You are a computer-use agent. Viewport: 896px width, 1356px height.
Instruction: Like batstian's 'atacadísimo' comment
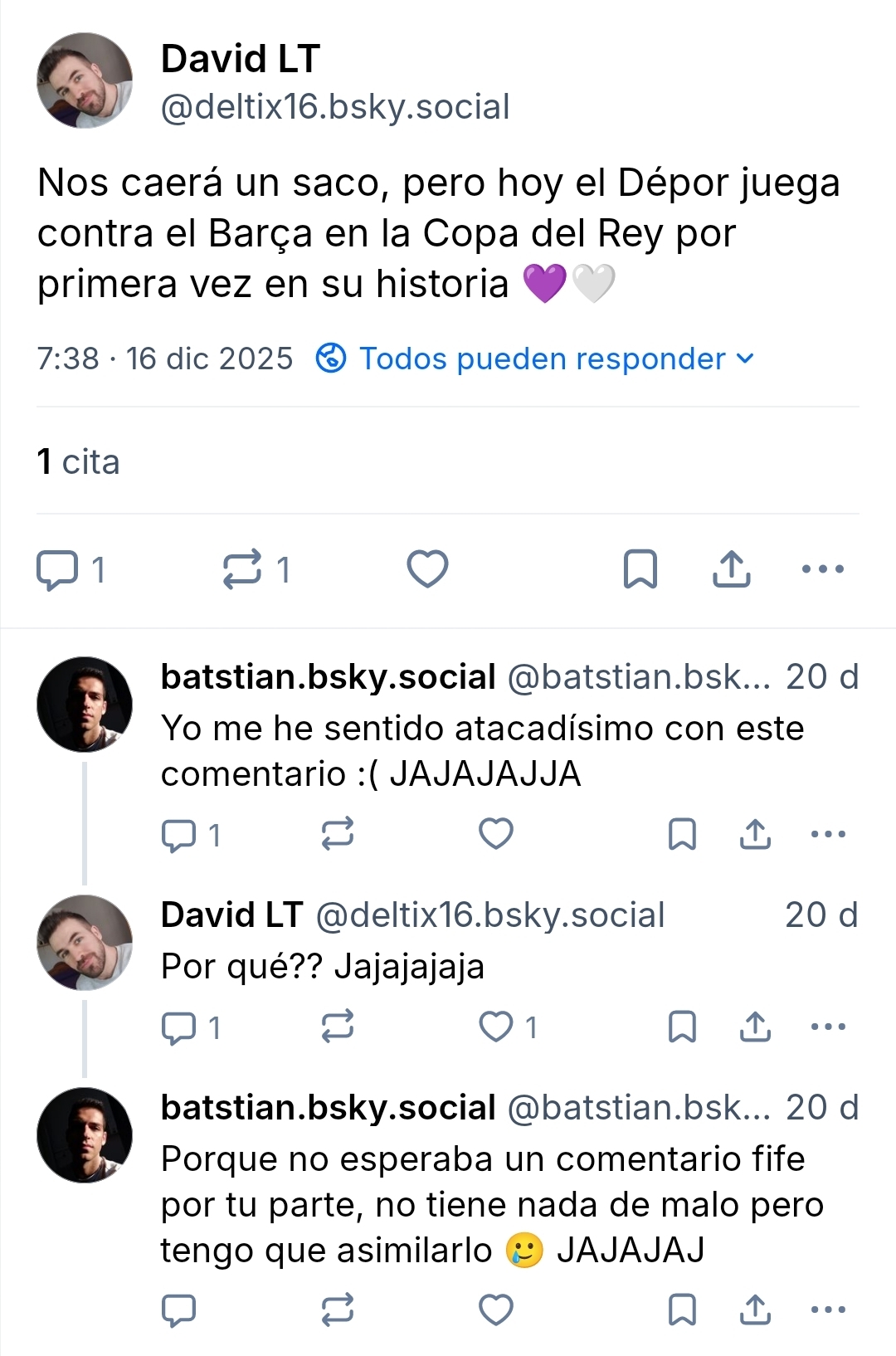(496, 834)
